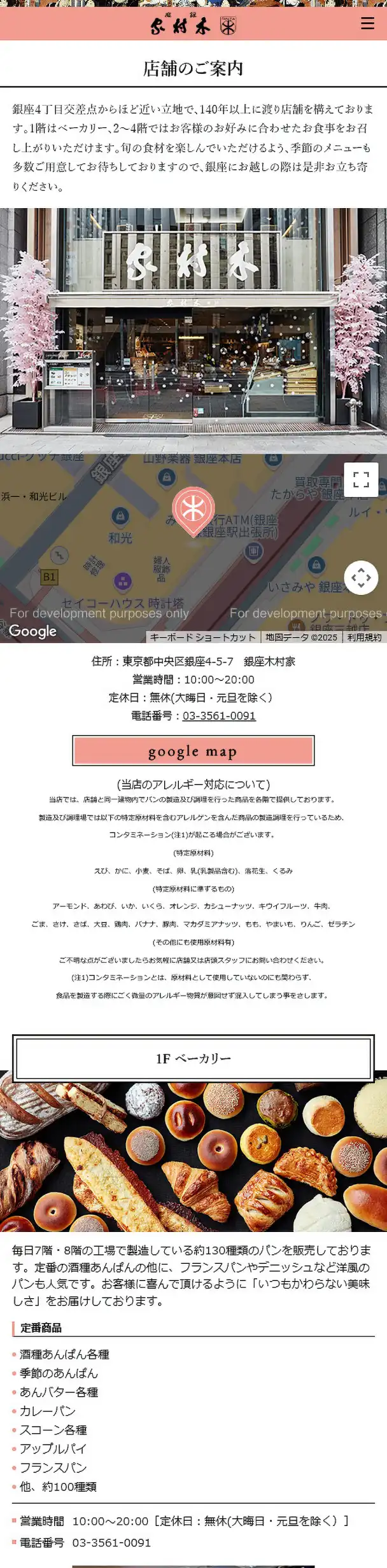387x1568 pixels.
Task: Open the map camera controls
Action: coord(361,578)
